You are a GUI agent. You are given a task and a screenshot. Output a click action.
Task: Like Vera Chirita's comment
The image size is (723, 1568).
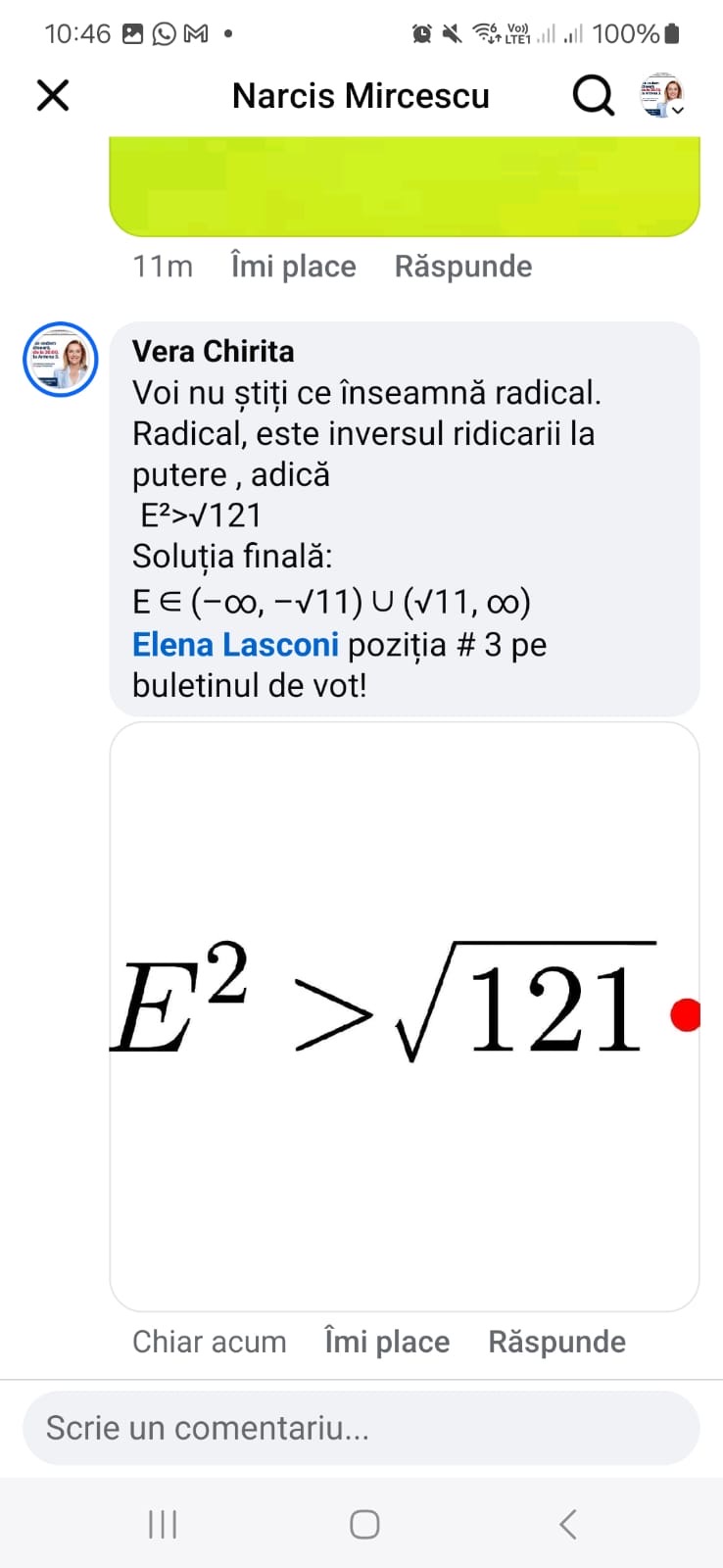coord(387,1342)
